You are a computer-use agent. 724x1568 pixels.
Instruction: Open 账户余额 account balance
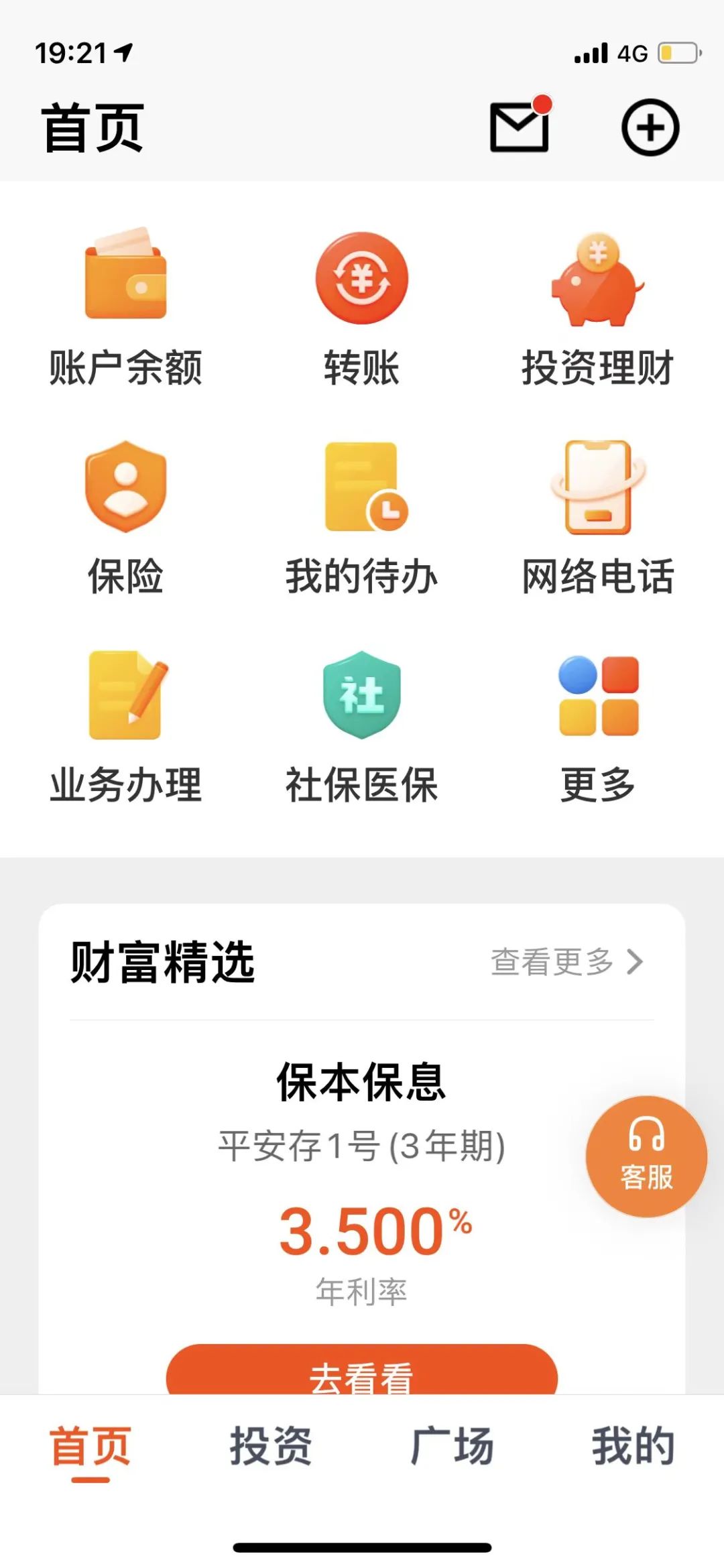click(x=125, y=308)
